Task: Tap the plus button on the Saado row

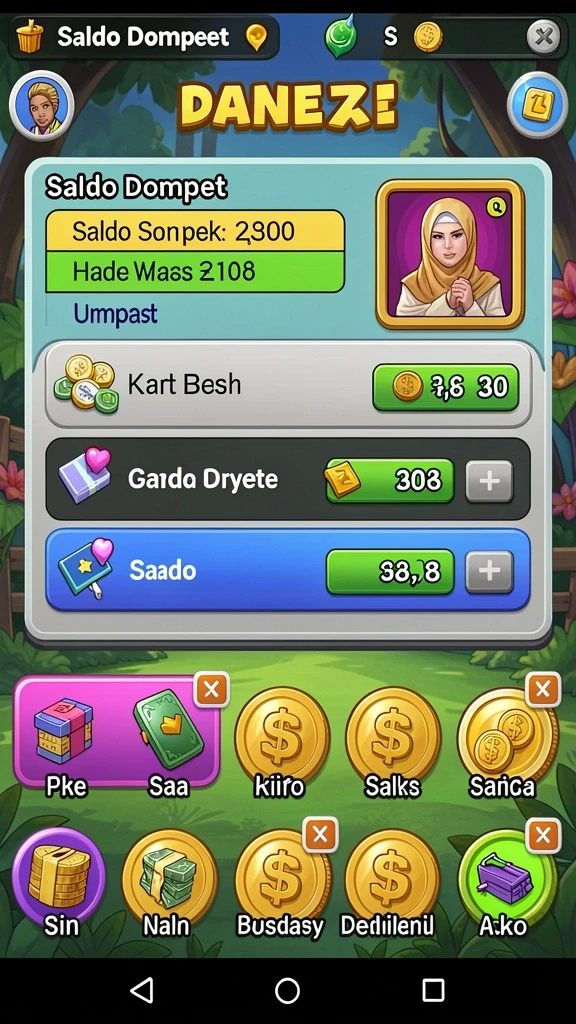Action: 489,571
